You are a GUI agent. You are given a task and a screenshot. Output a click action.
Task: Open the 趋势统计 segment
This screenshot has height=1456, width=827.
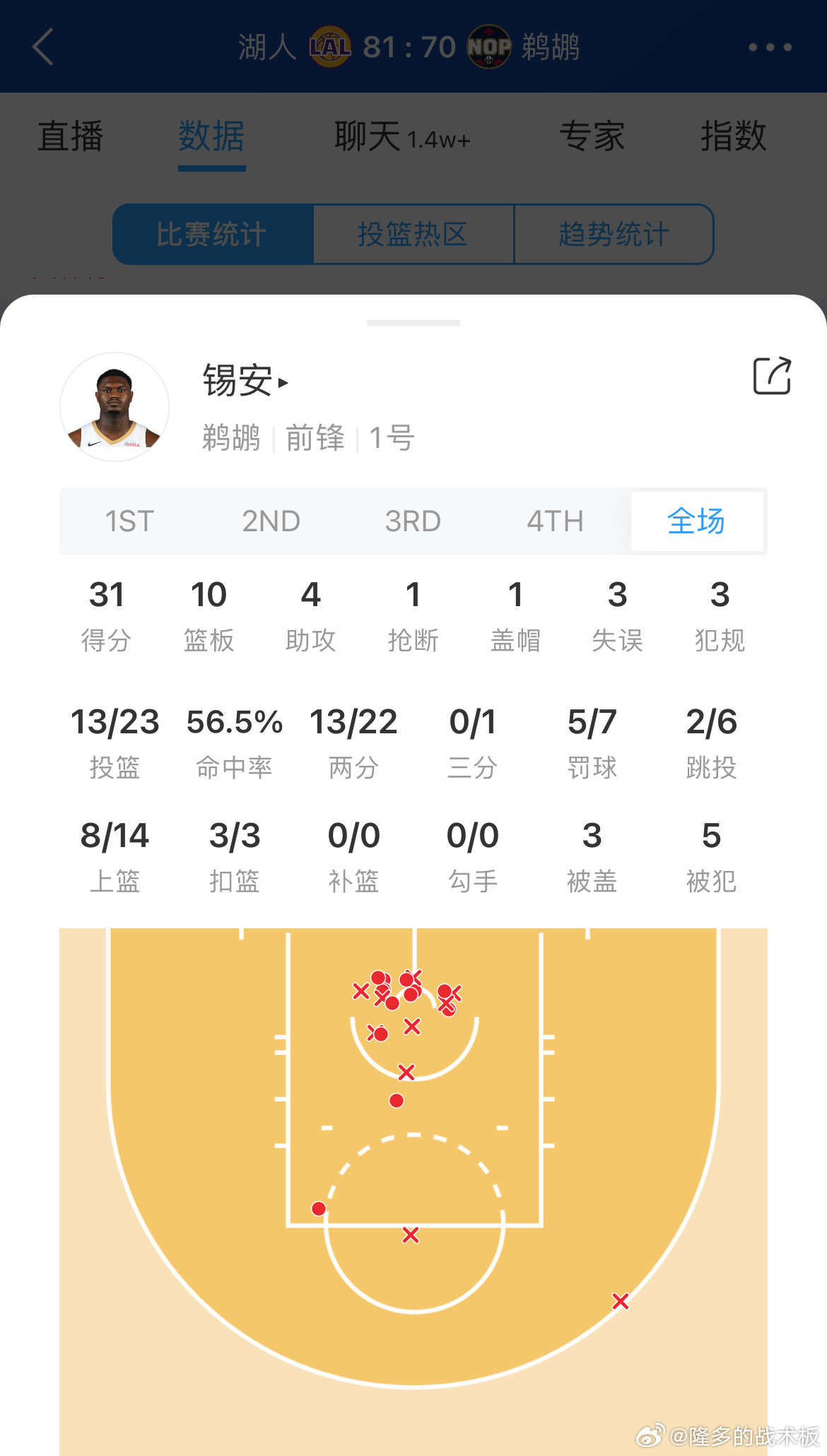(614, 234)
